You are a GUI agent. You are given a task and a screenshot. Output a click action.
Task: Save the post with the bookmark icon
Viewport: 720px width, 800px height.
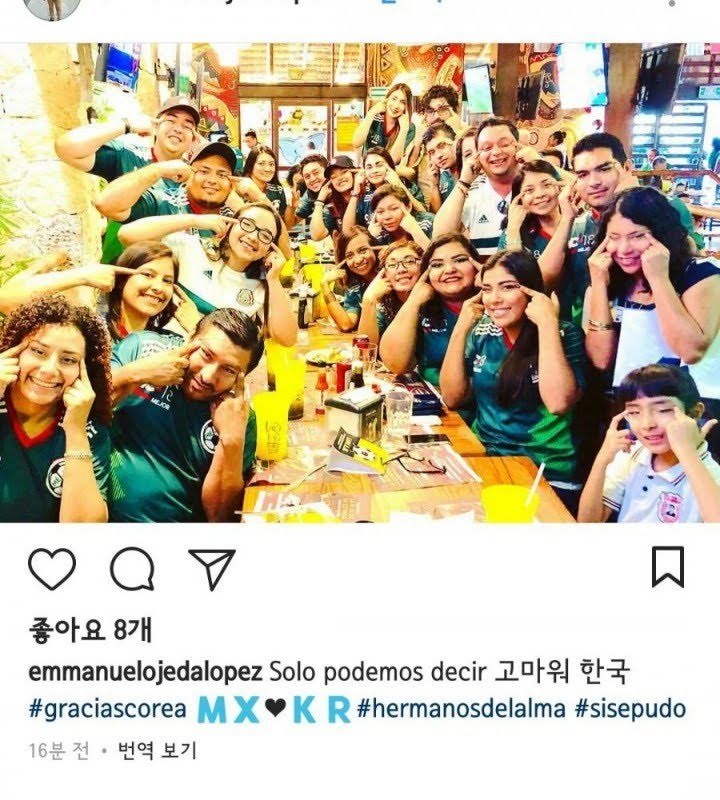click(668, 567)
